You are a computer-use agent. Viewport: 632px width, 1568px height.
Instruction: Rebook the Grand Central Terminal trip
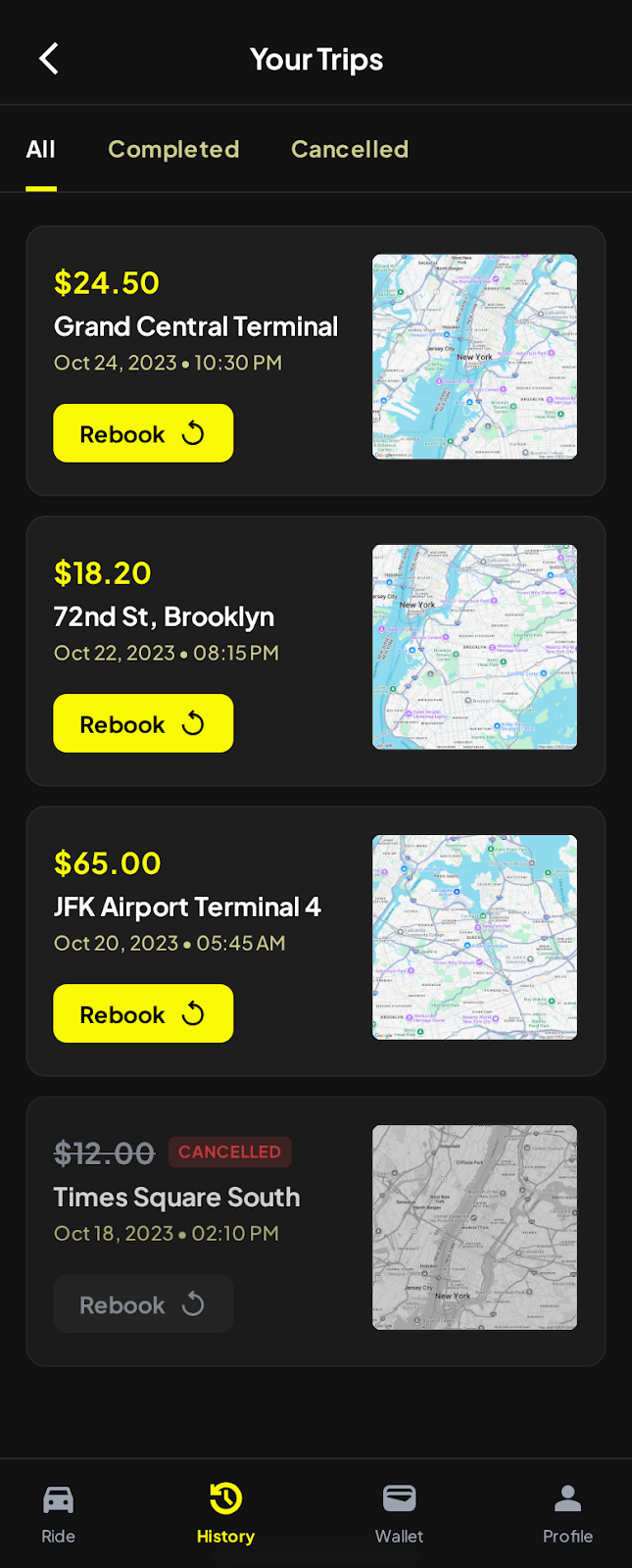click(143, 433)
